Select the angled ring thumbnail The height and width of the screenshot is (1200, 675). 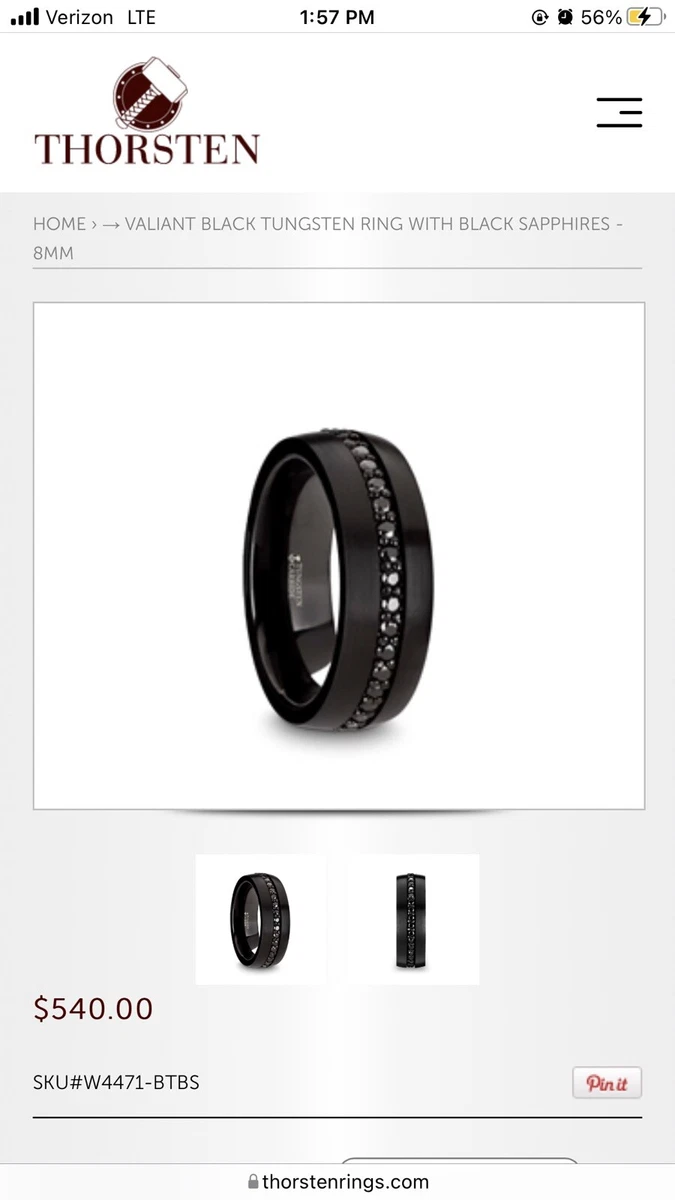click(x=261, y=920)
